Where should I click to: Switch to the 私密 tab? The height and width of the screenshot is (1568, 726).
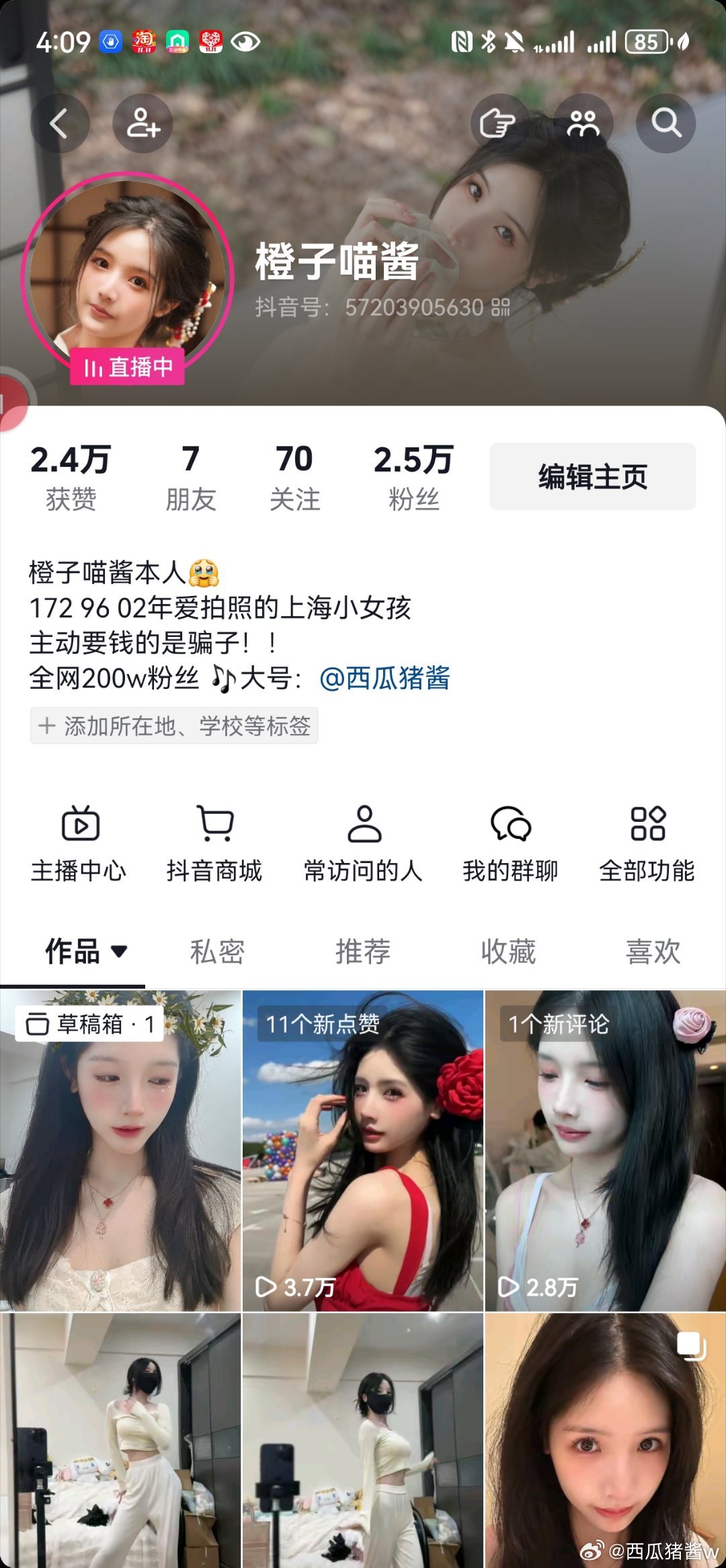(x=217, y=952)
